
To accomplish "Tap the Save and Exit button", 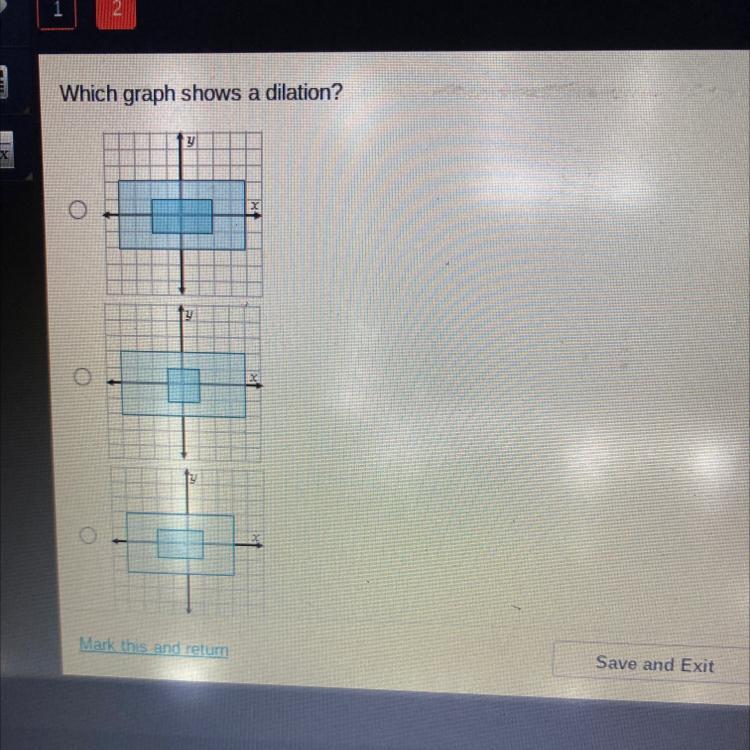I will pos(654,664).
